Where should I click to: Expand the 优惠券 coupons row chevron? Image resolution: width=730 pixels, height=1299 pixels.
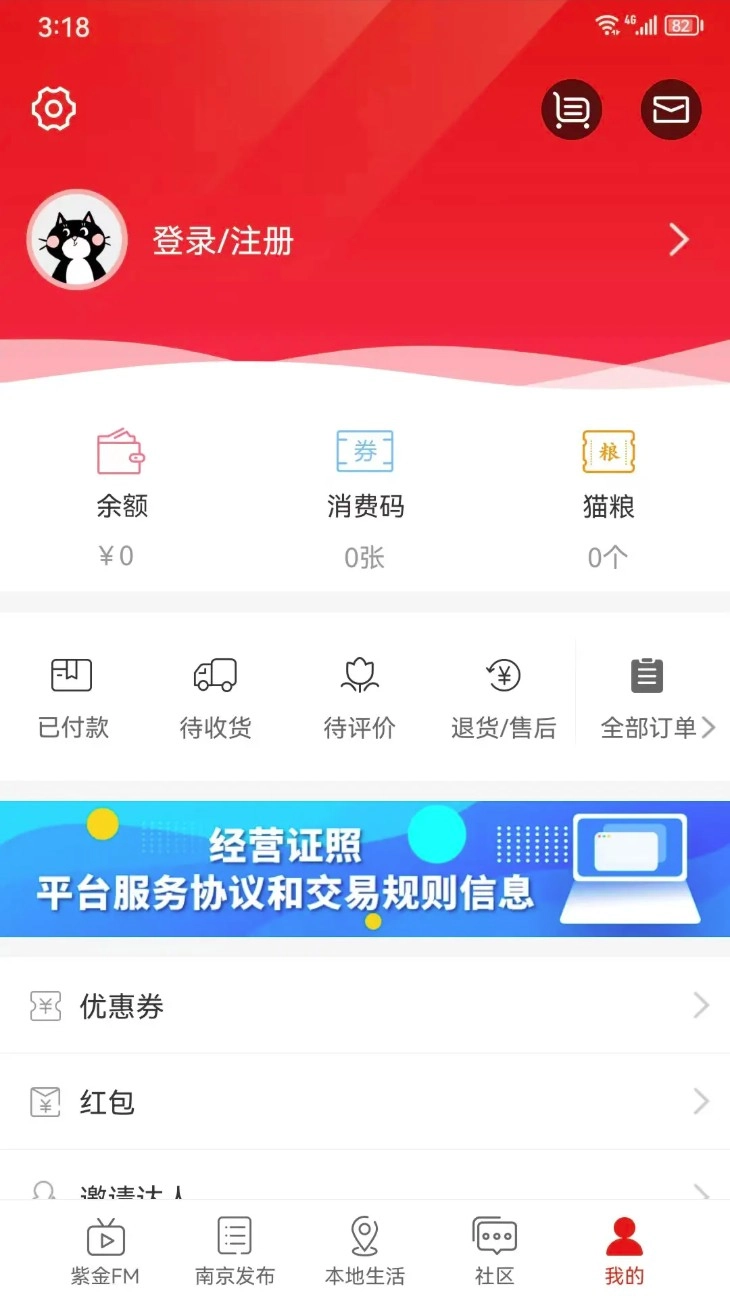pos(700,1006)
